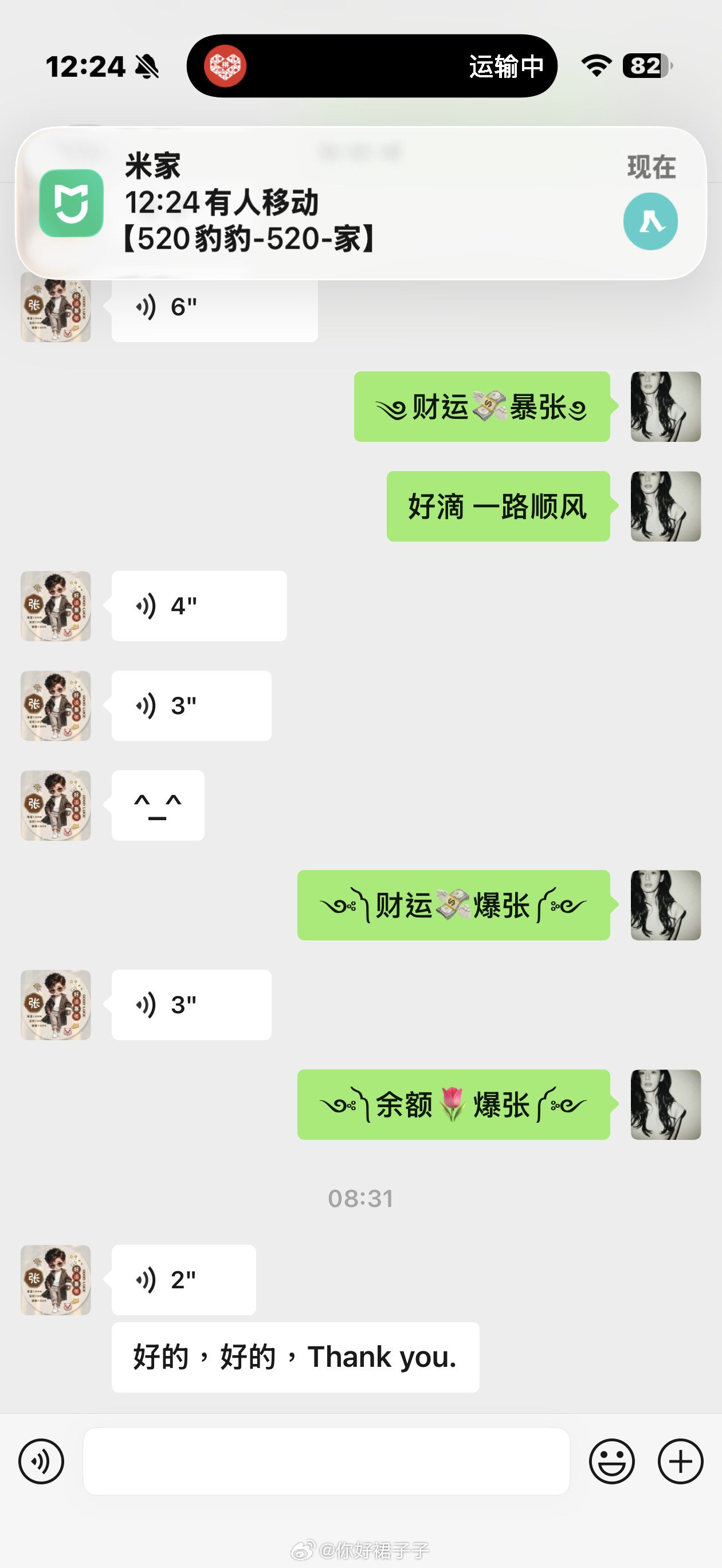
Task: Play the 4" voice message
Action: coord(199,606)
